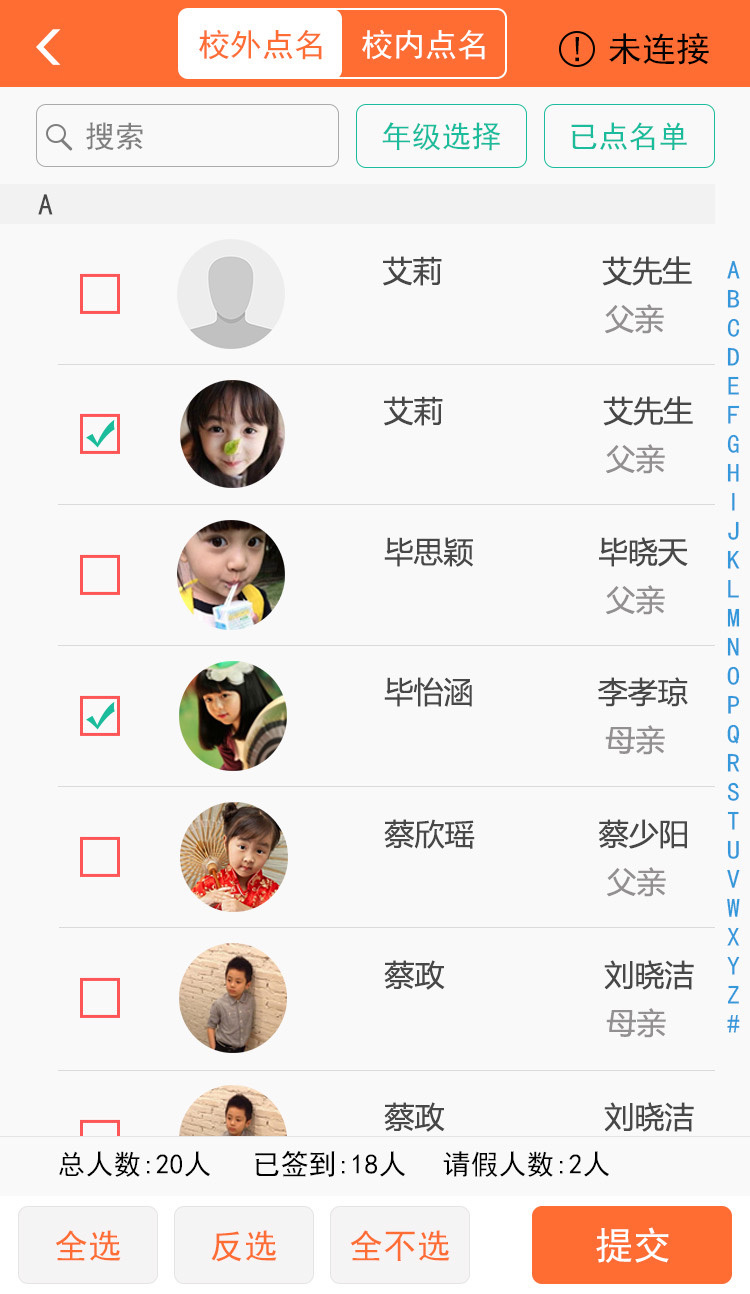The image size is (750, 1294).
Task: Go back using the top-left arrow
Action: pyautogui.click(x=48, y=47)
